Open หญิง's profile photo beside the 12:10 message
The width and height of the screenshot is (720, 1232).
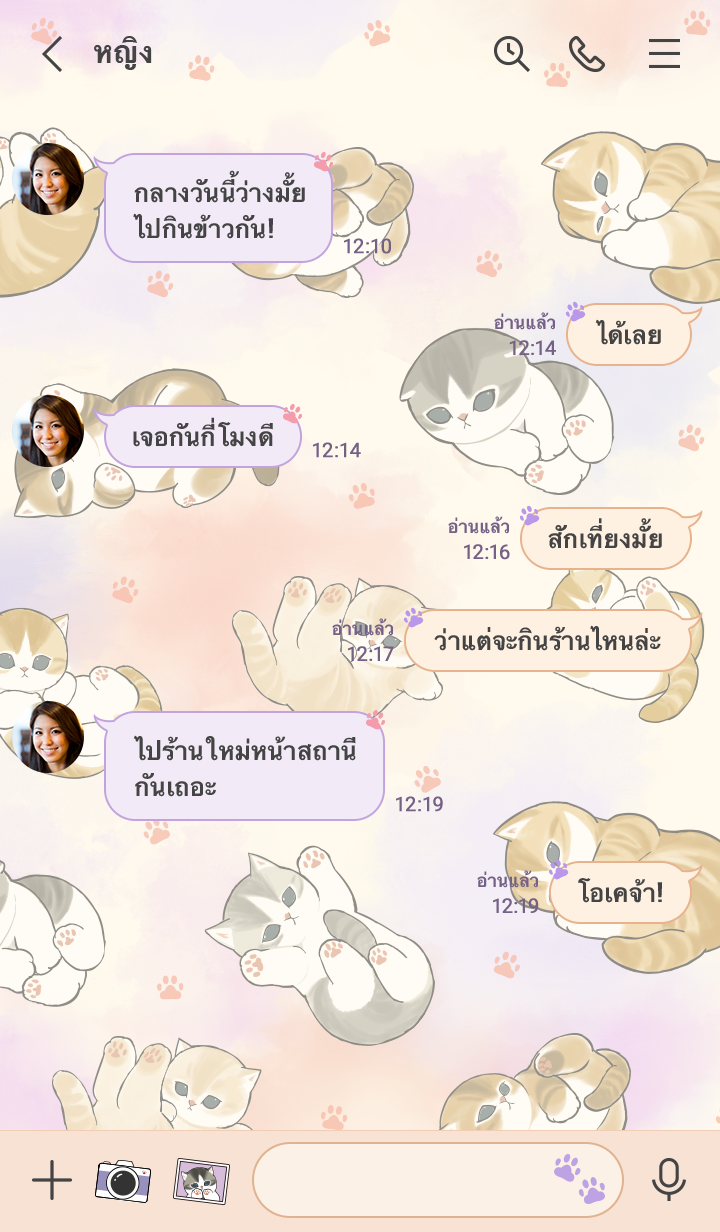point(49,179)
